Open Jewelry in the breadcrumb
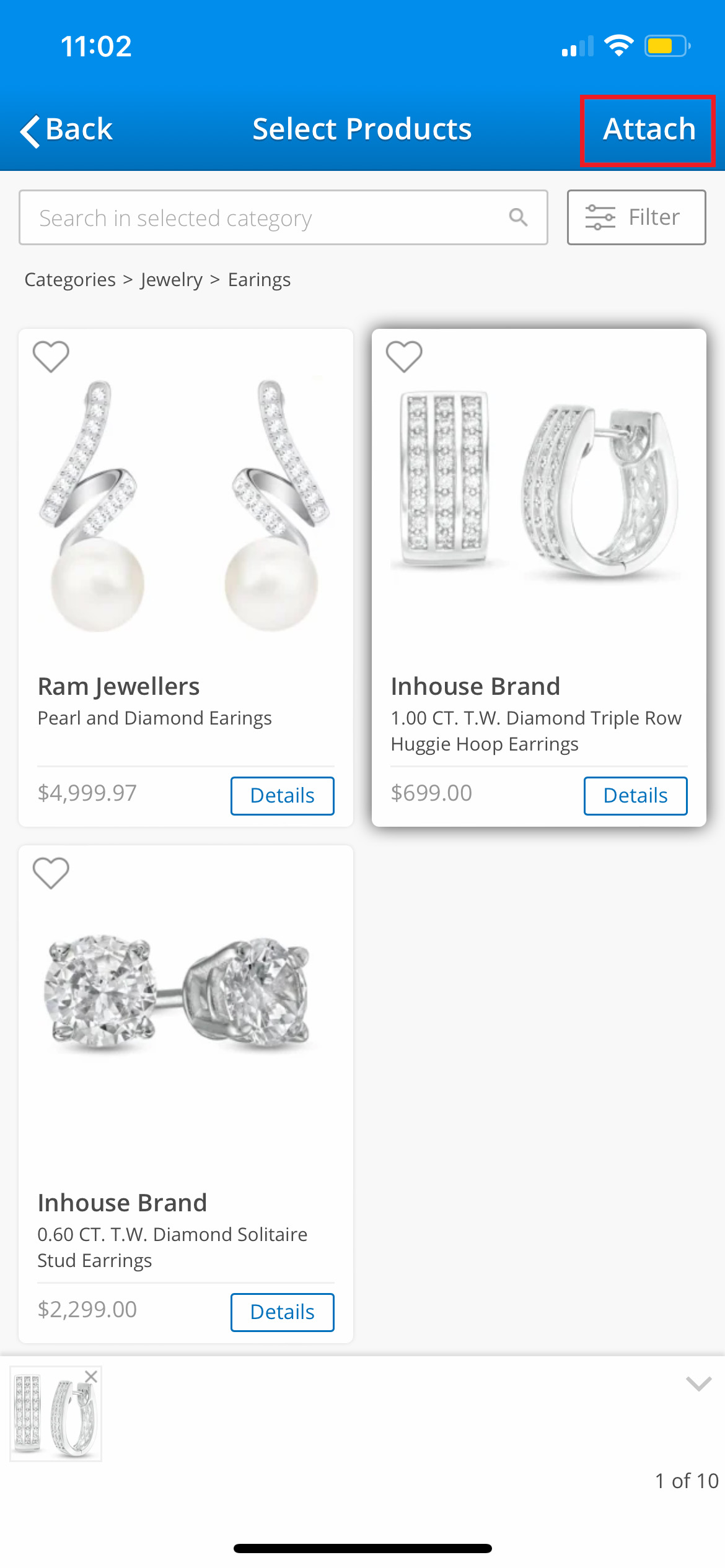This screenshot has height=1568, width=725. click(x=171, y=280)
